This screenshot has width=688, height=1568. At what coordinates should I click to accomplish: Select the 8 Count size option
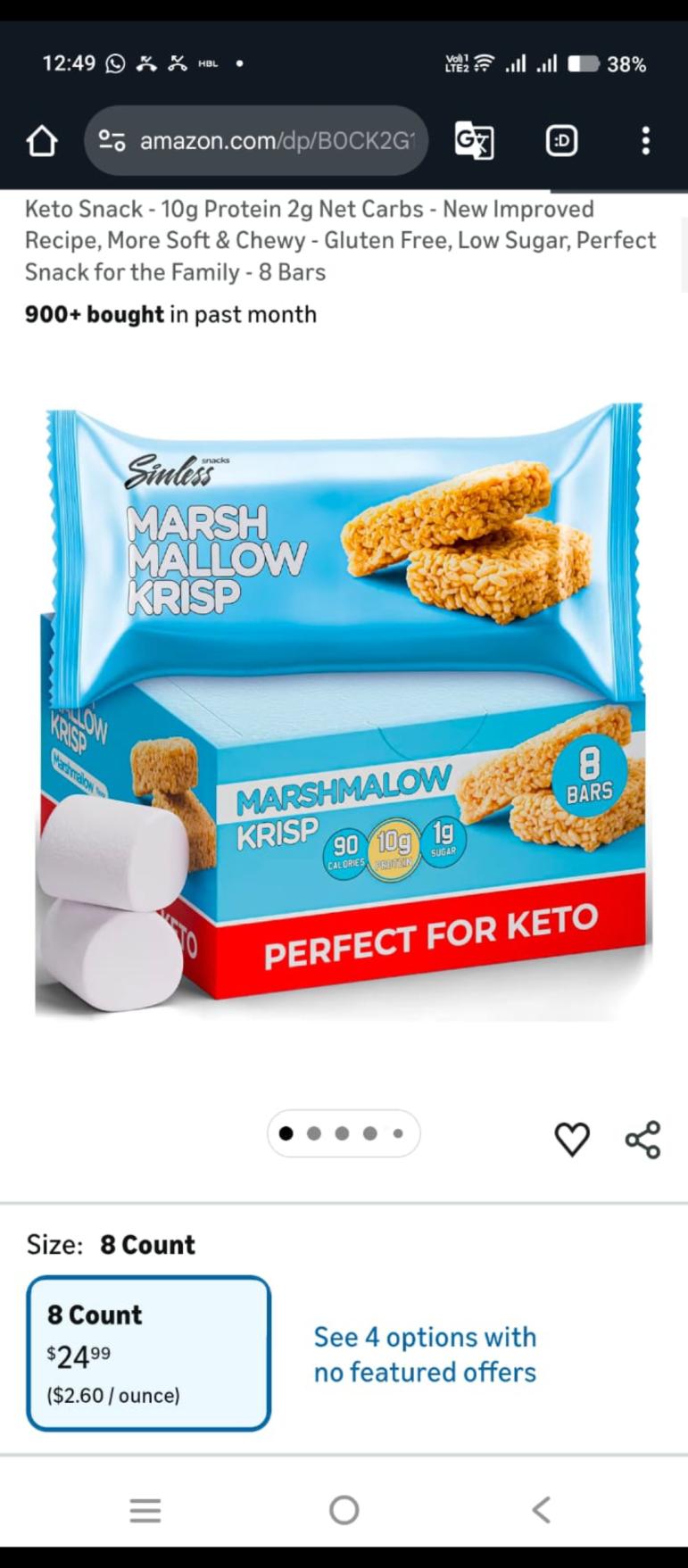pos(148,1353)
